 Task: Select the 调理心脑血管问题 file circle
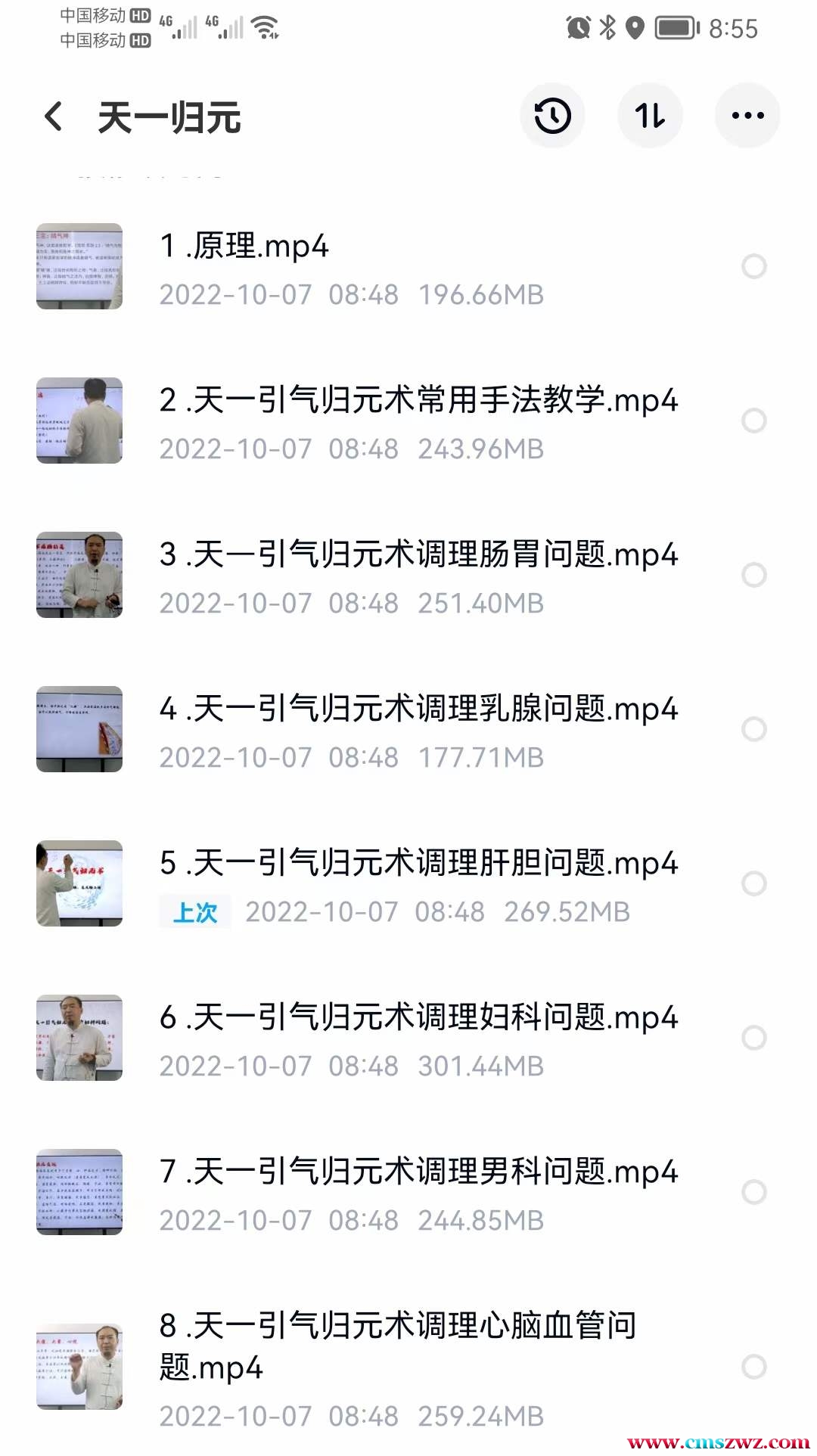pos(753,1367)
